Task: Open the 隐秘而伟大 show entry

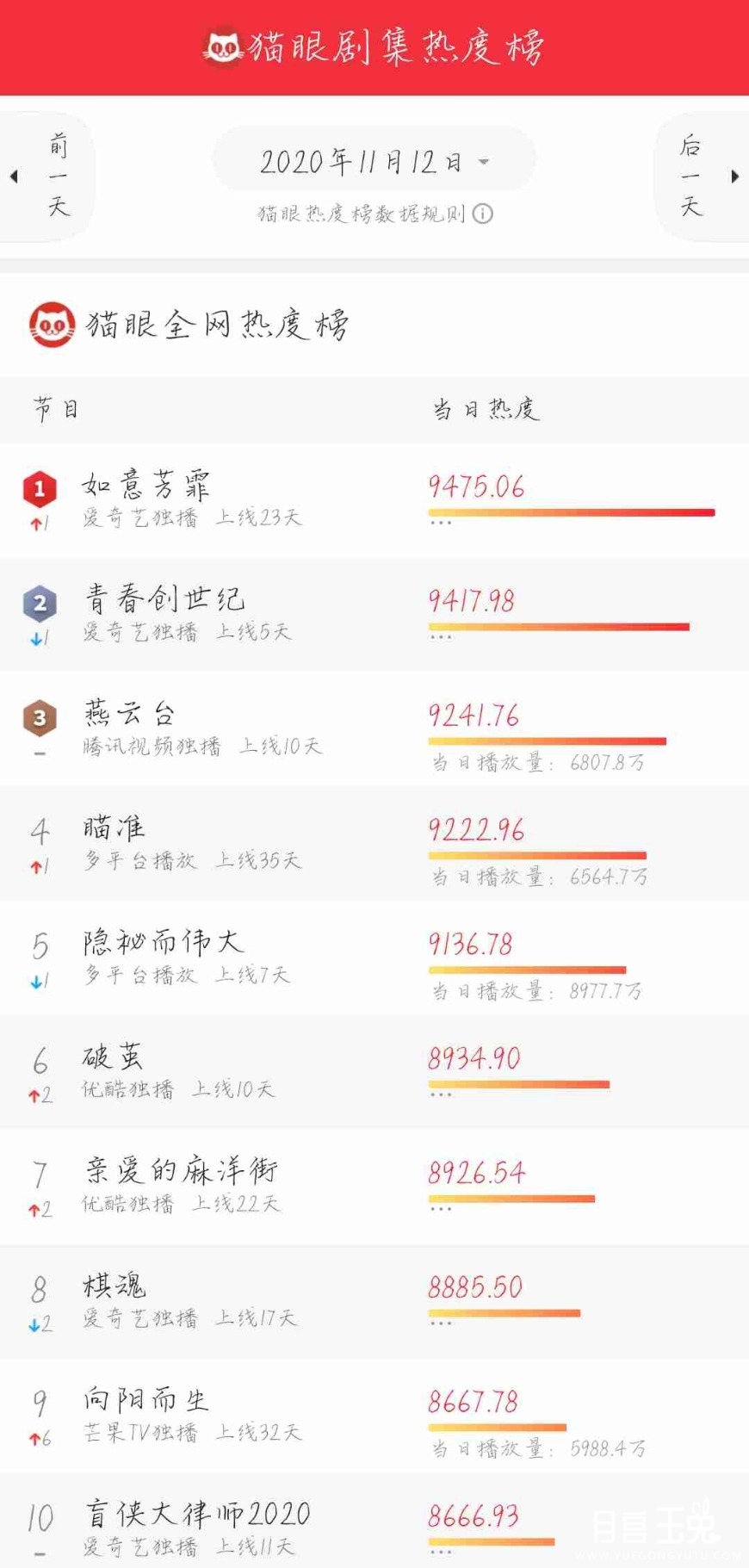Action: [374, 958]
